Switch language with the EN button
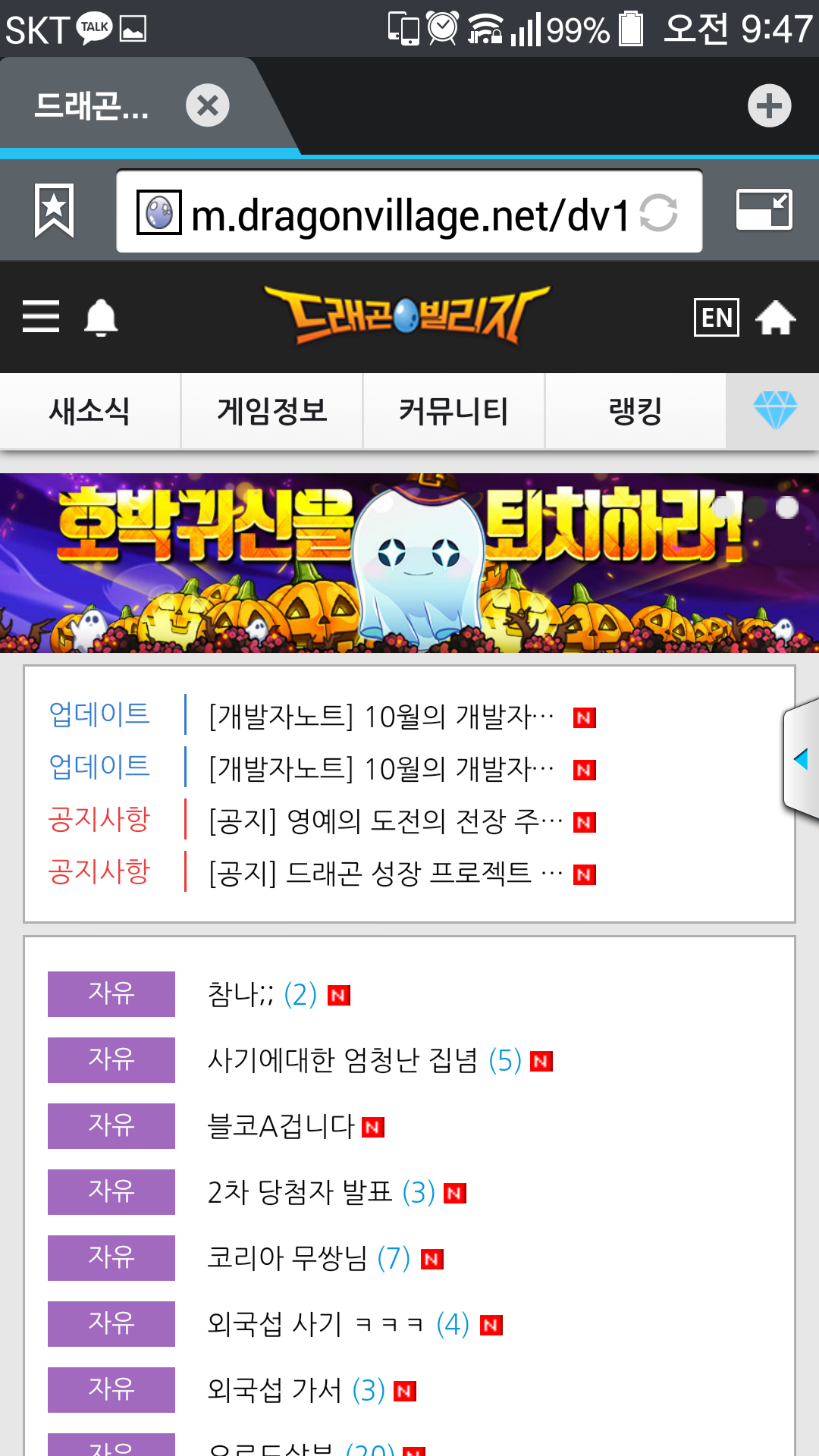The height and width of the screenshot is (1456, 819). [x=716, y=317]
